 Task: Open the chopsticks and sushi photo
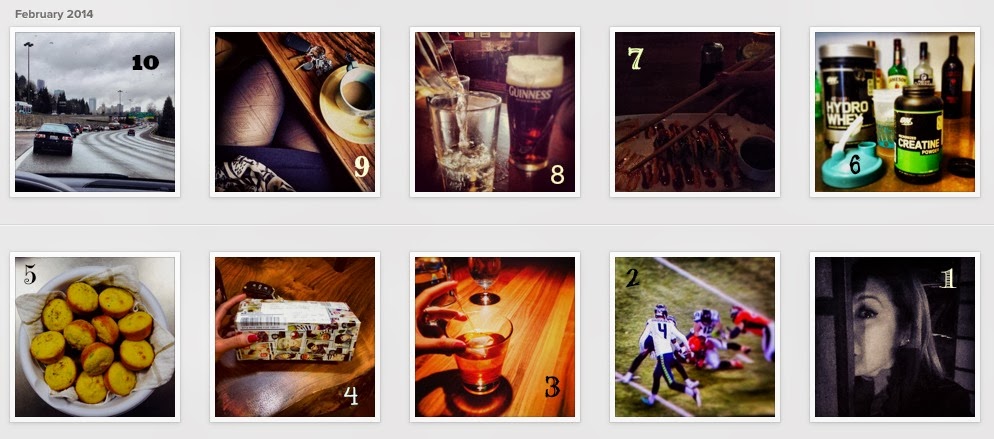point(695,112)
